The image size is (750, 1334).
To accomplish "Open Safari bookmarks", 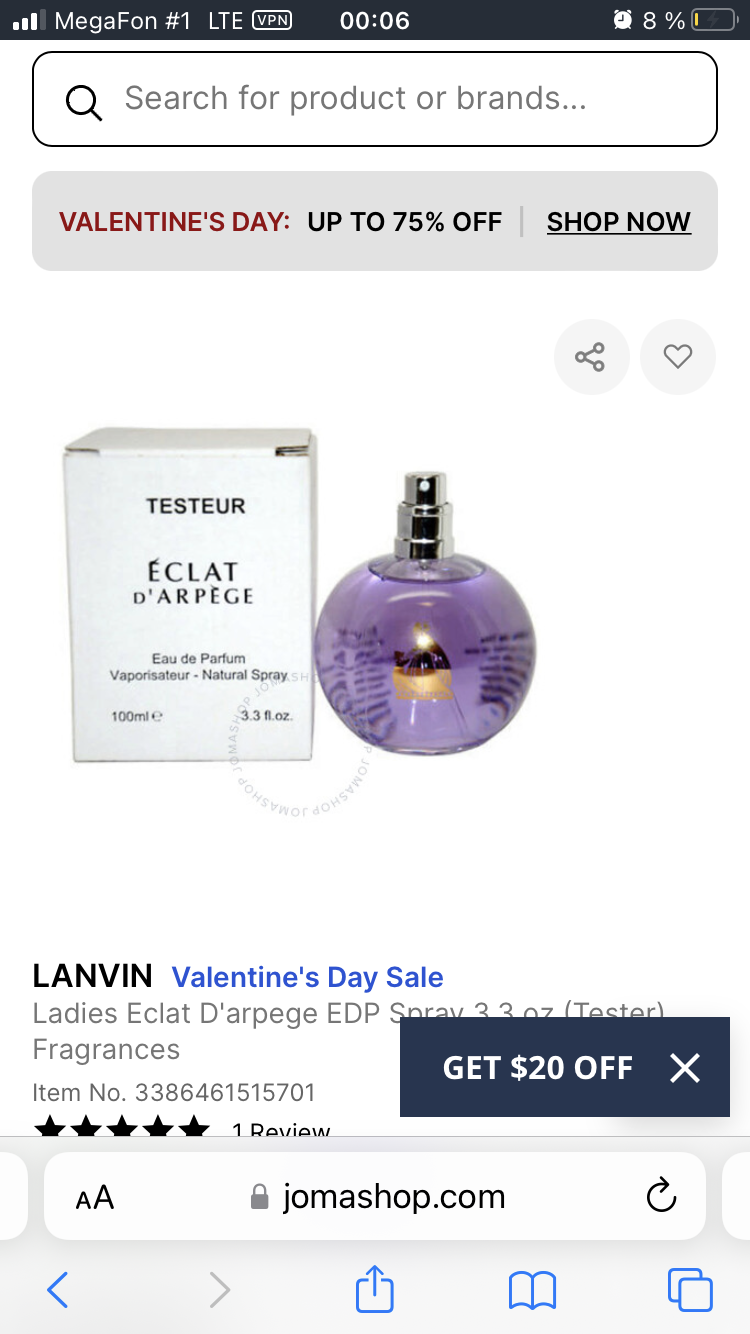I will tap(532, 1290).
